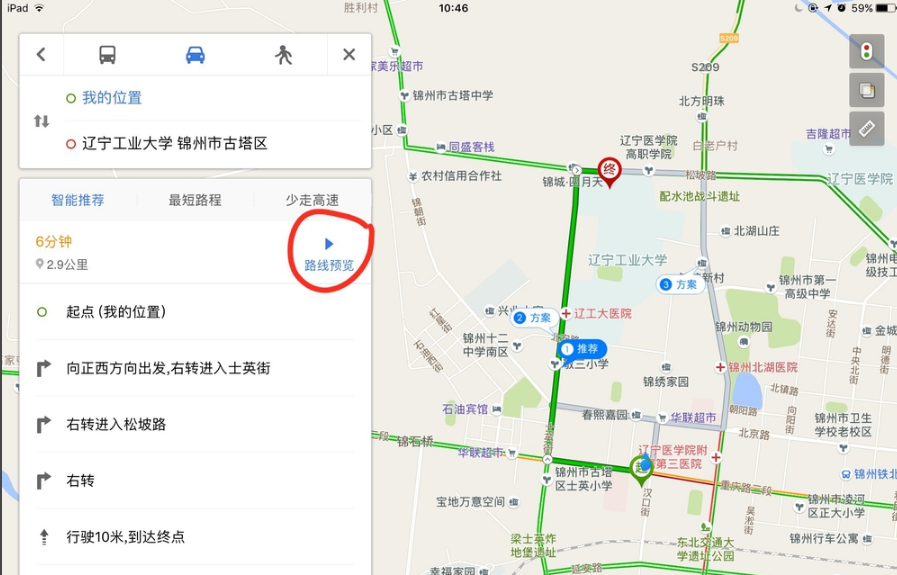Switch to bus transit mode
The height and width of the screenshot is (575, 897).
[x=107, y=55]
